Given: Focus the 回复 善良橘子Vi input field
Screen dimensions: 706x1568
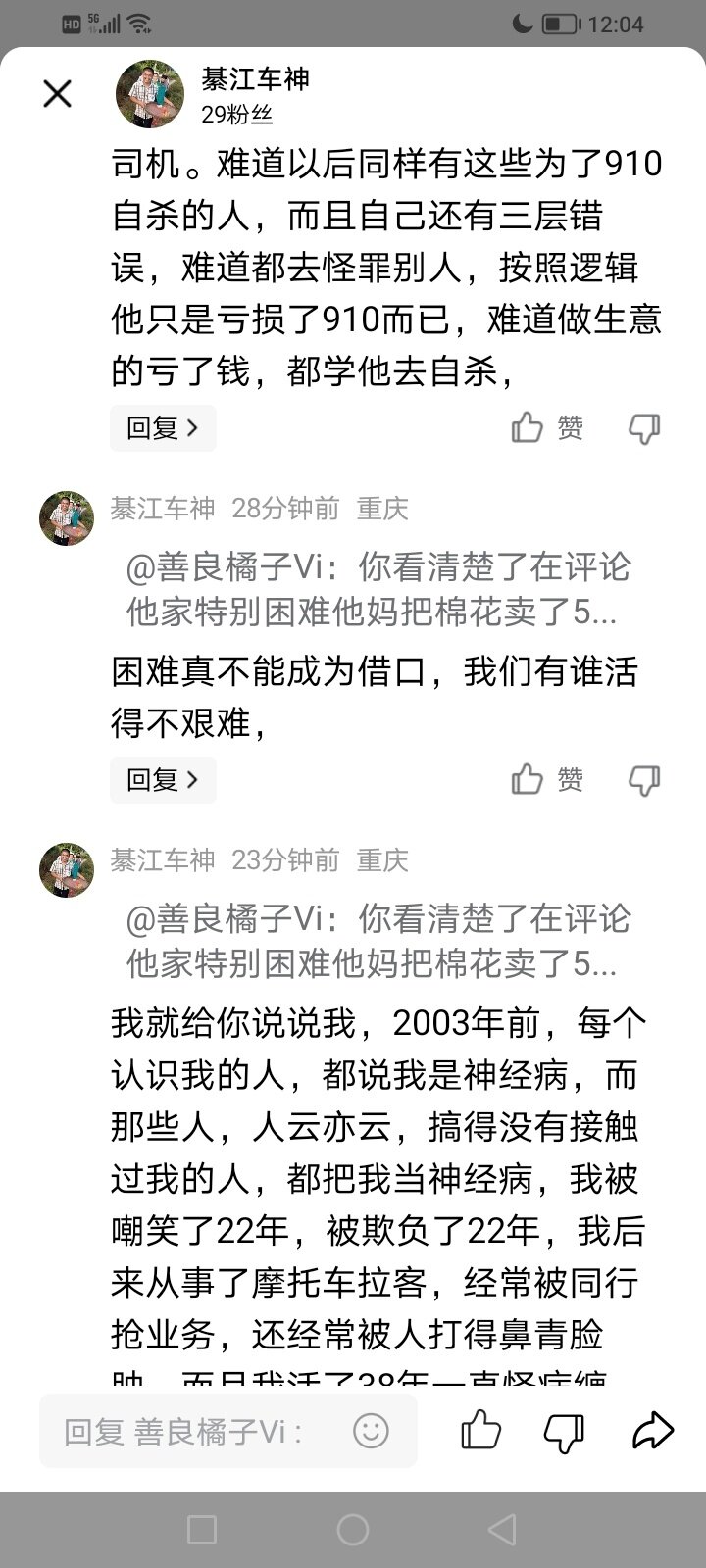Looking at the screenshot, I should pos(228,1431).
